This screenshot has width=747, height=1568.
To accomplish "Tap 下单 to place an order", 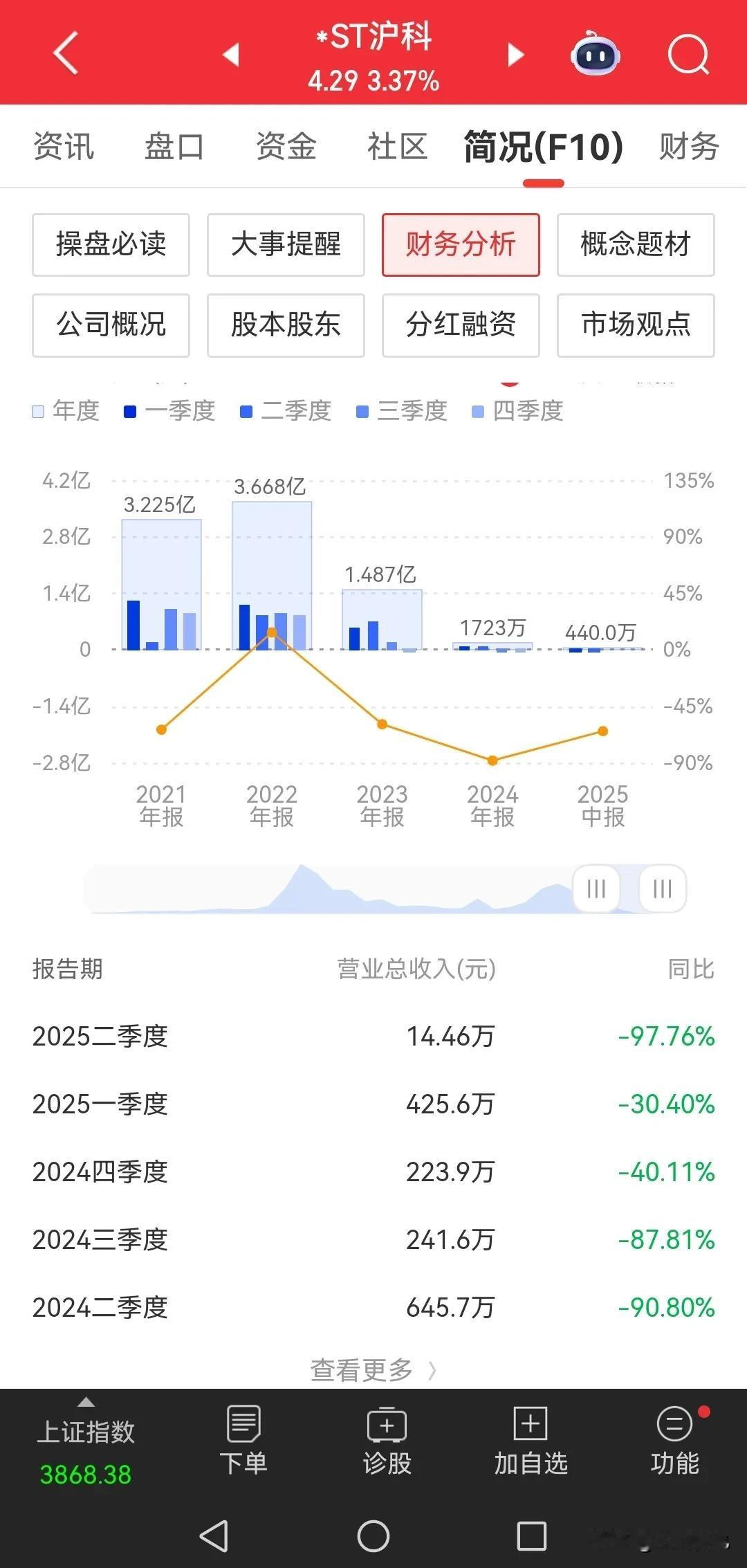I will pos(243,1441).
